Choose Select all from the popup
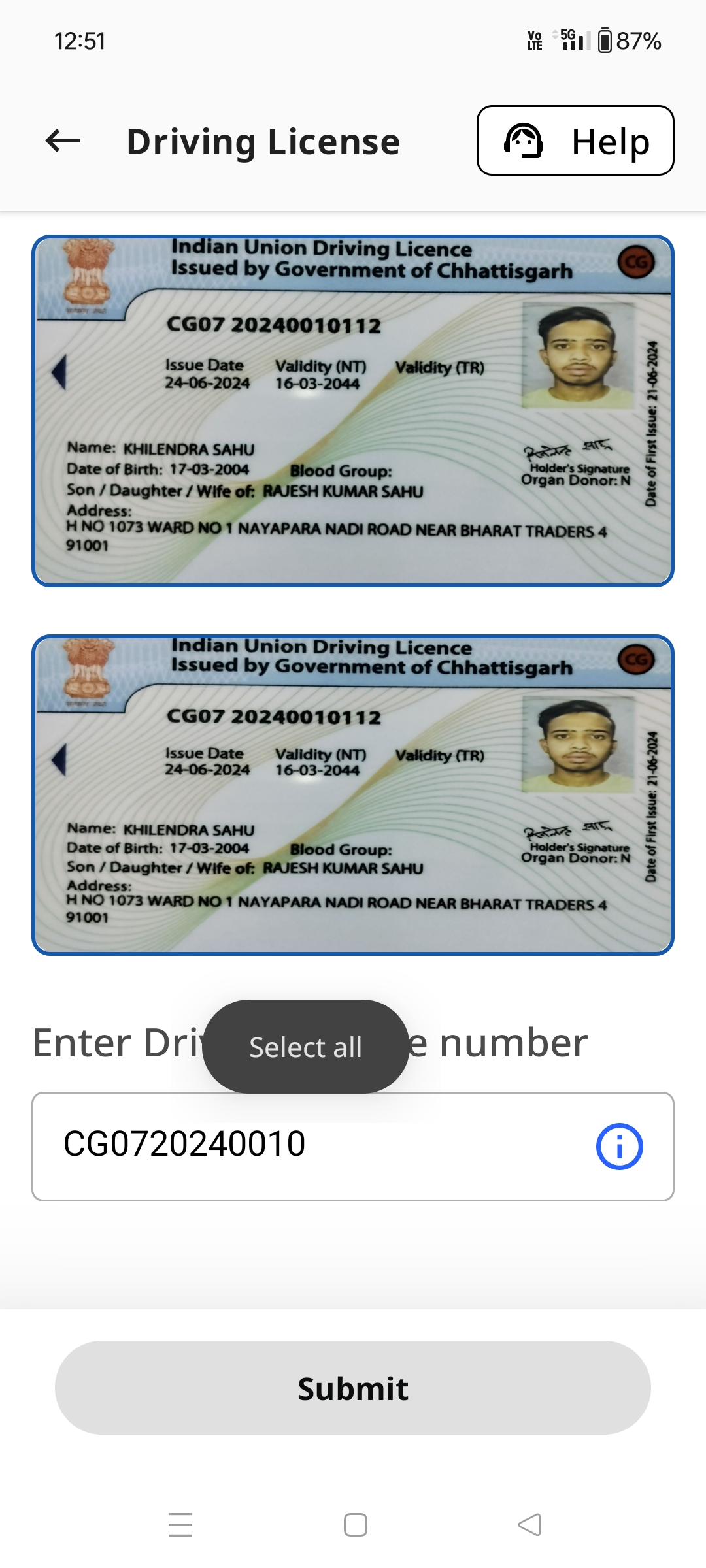 [x=305, y=1047]
